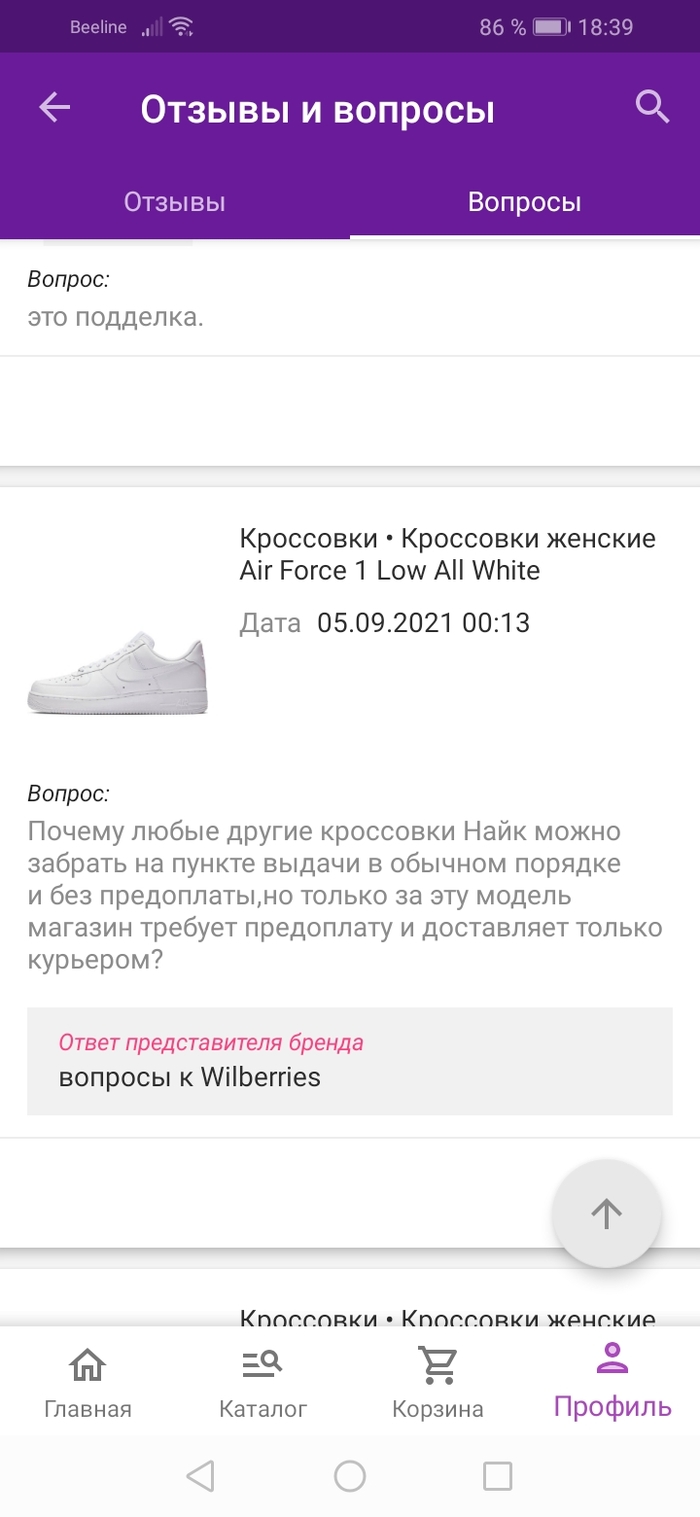Switch to the Профиль tab
This screenshot has width=700, height=1517.
pos(612,1382)
